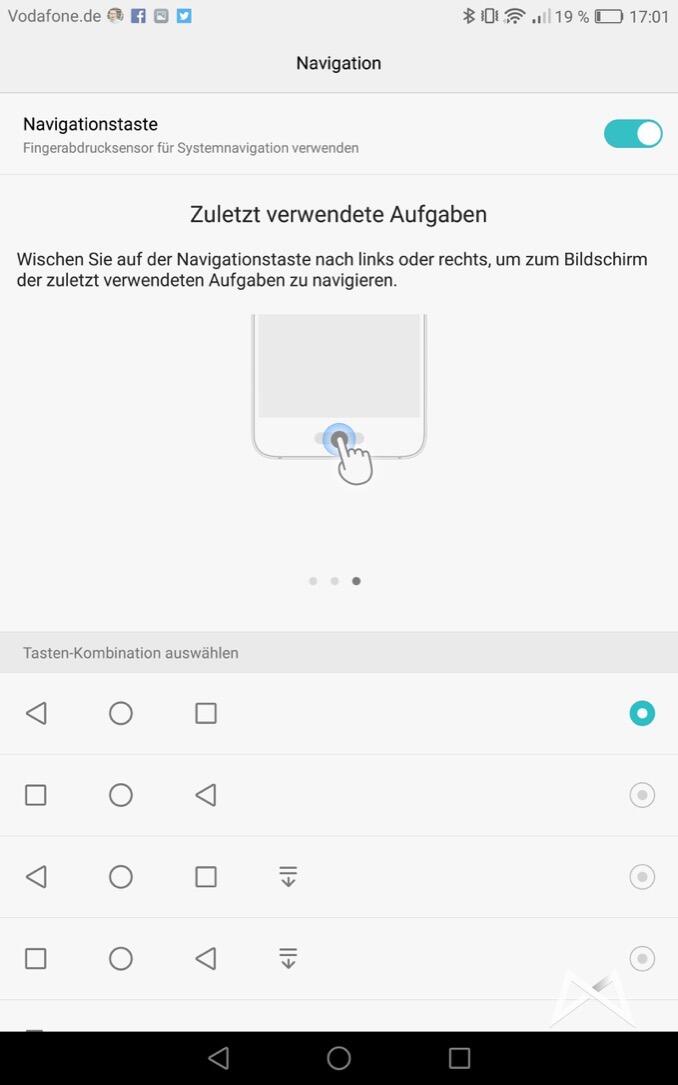Open the recent apps overview
Viewport: 678px width, 1085px height.
[x=459, y=1058]
